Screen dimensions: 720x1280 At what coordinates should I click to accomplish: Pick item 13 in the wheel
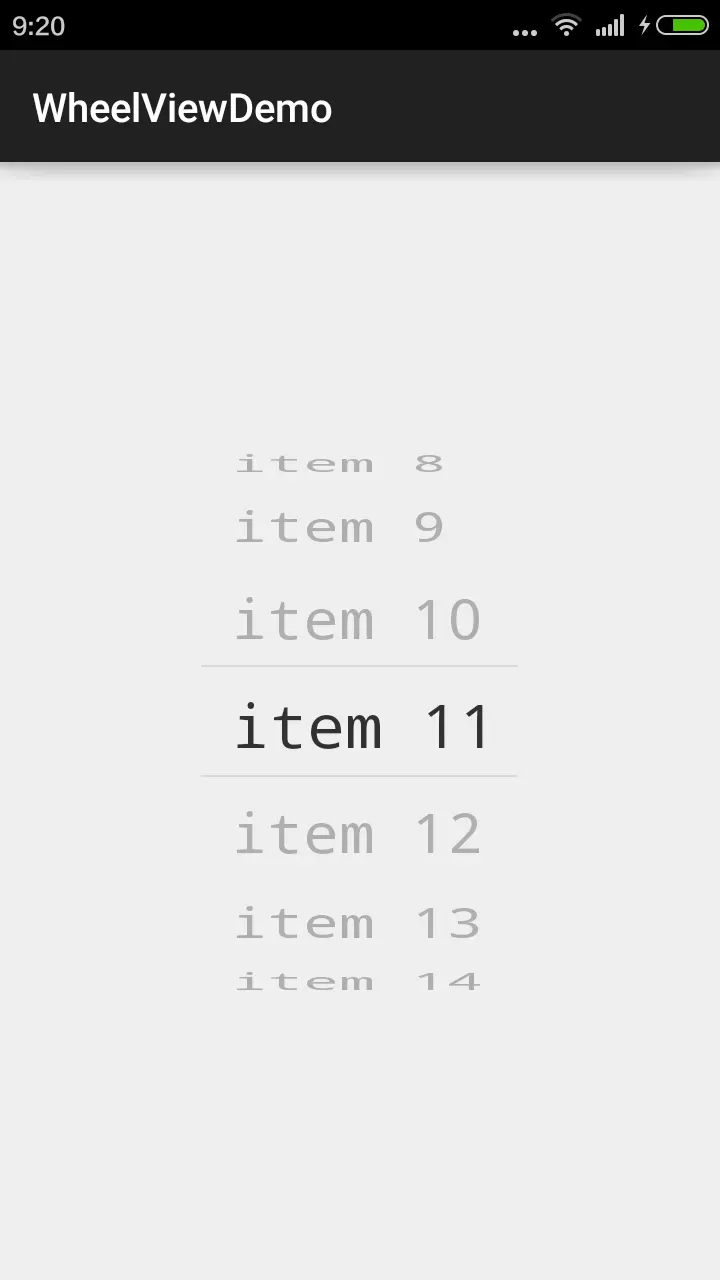pos(358,923)
